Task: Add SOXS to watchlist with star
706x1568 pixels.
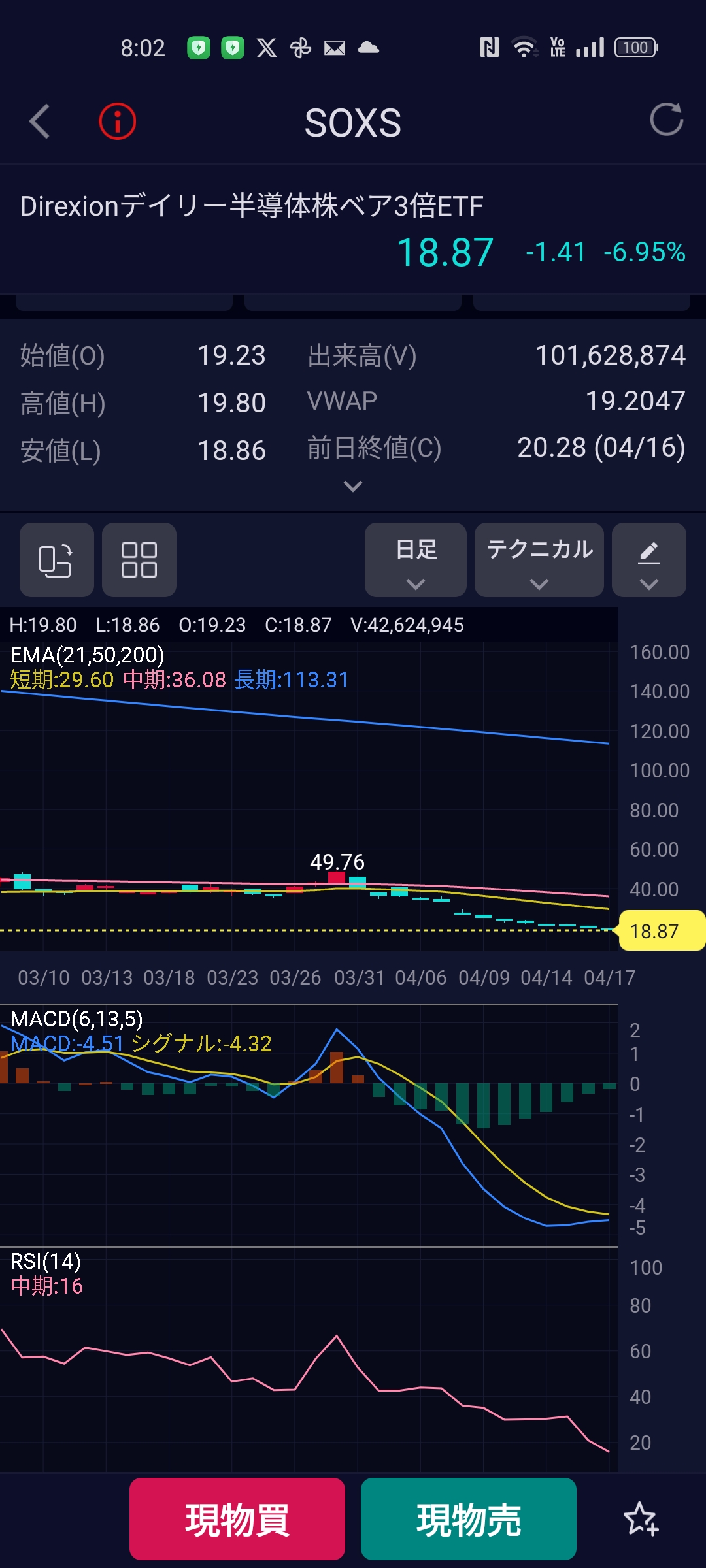Action: (641, 1519)
